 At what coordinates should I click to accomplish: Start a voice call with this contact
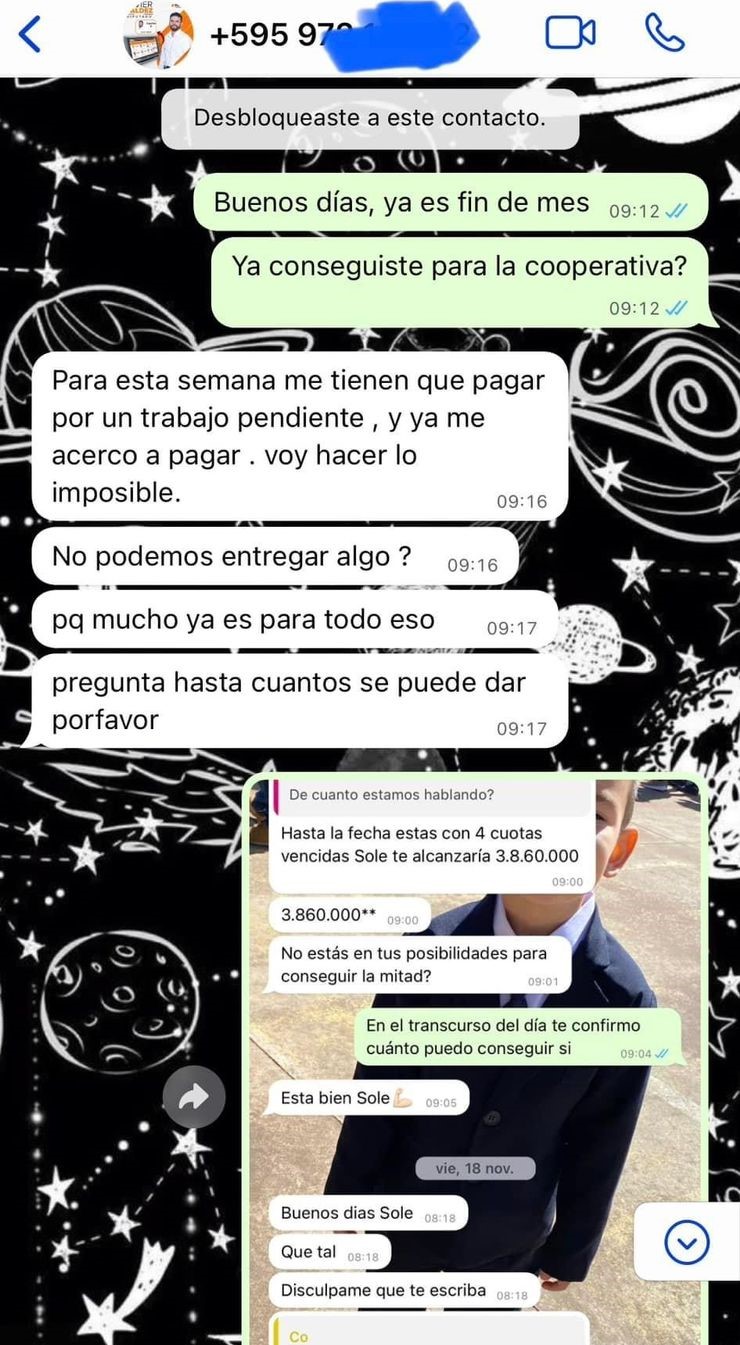664,33
